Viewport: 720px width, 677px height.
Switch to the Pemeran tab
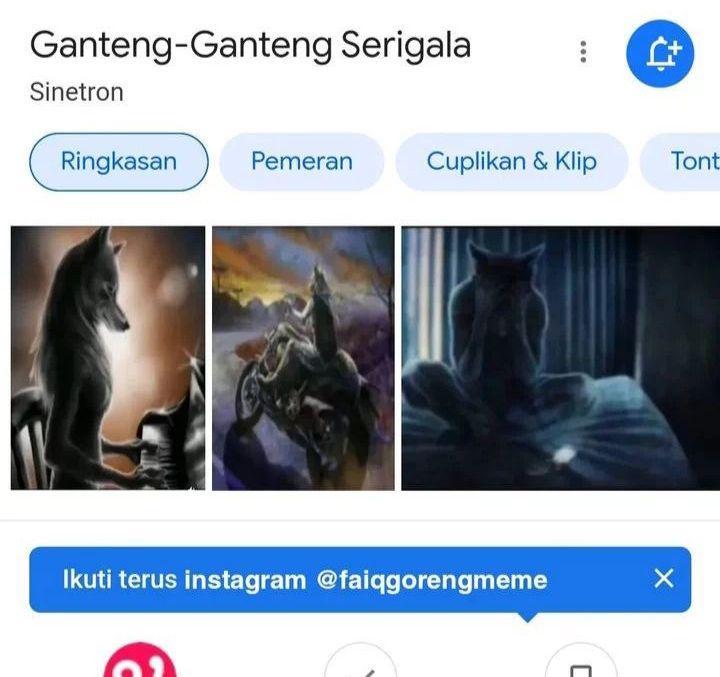[301, 162]
